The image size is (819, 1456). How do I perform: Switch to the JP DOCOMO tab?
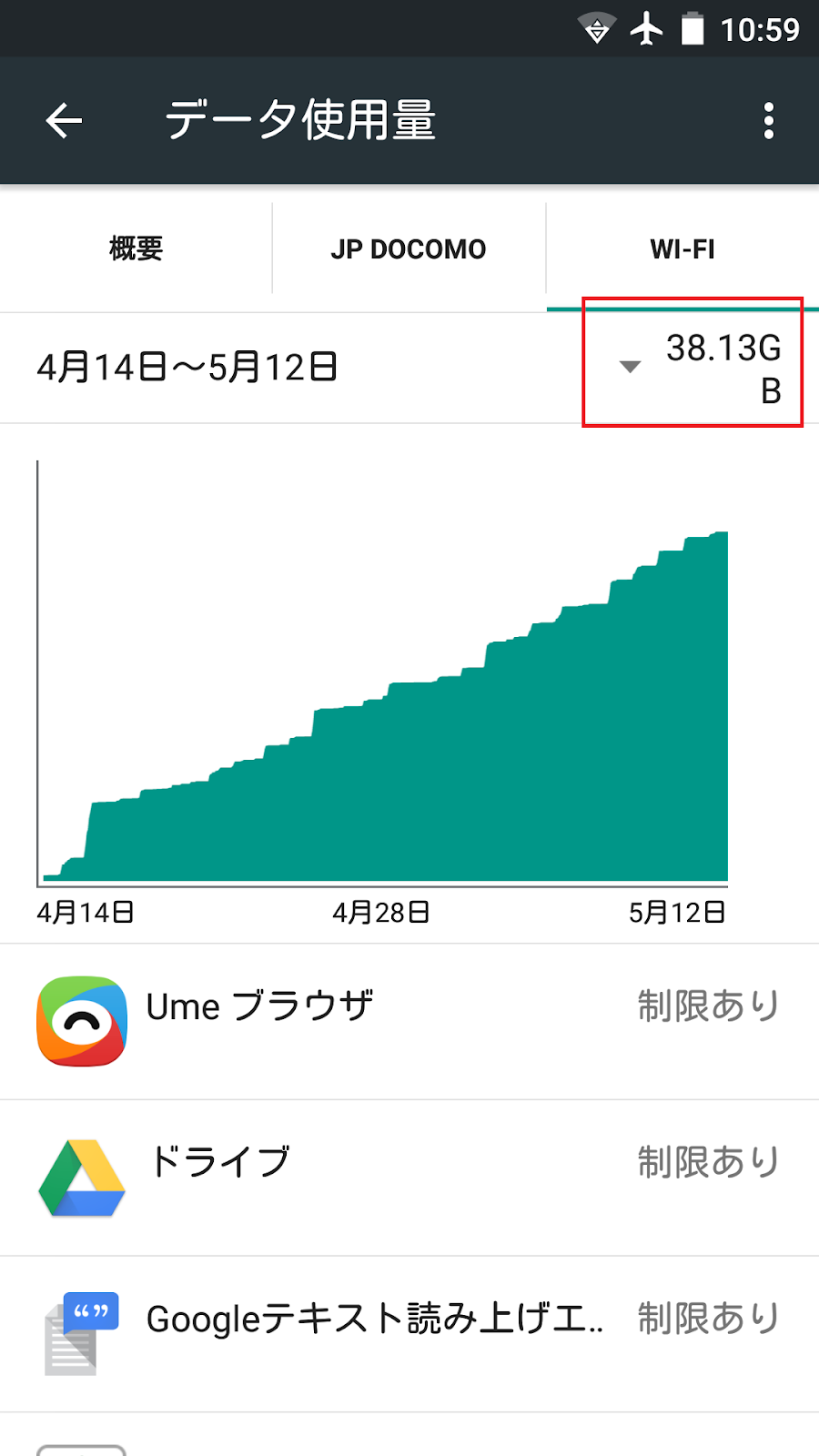[x=409, y=248]
